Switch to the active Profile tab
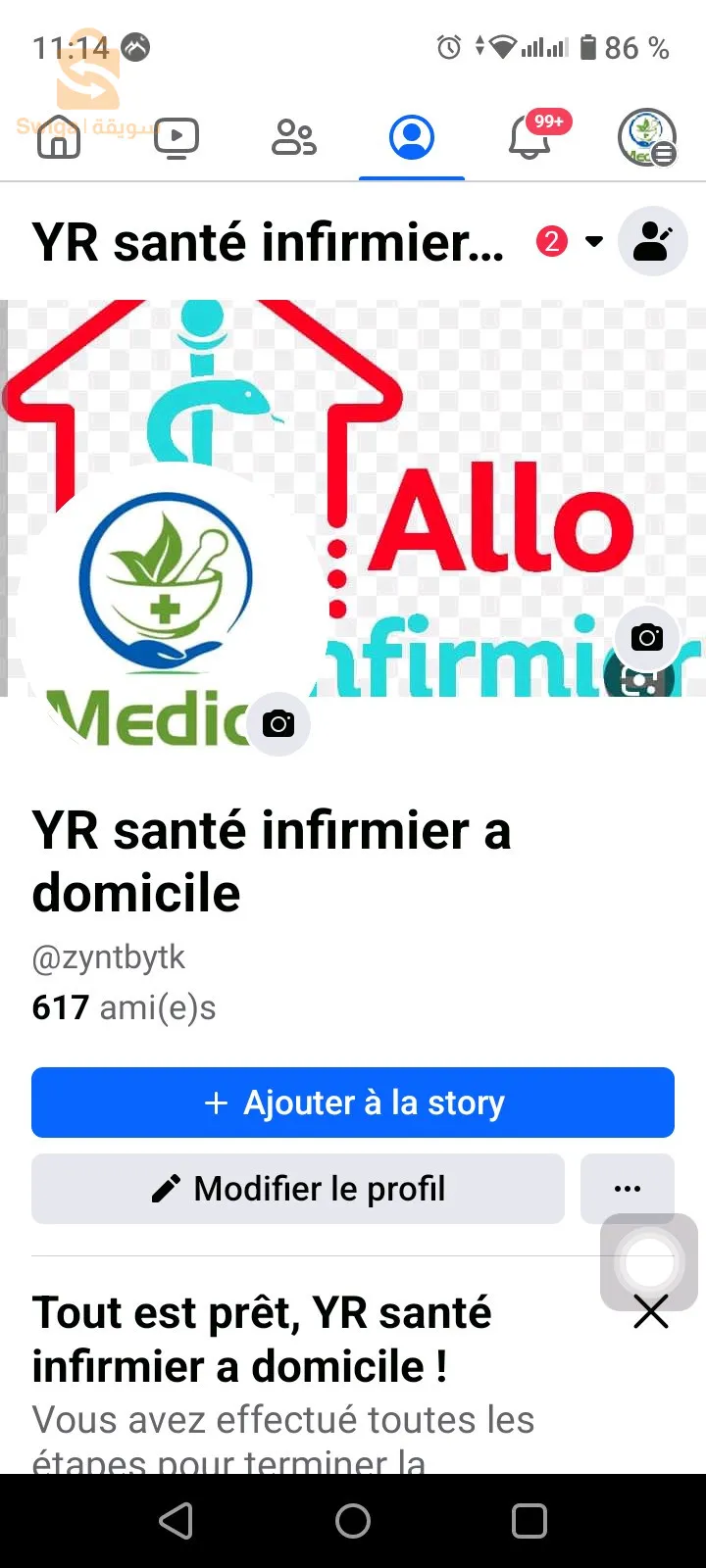Image resolution: width=706 pixels, height=1568 pixels. [x=411, y=137]
